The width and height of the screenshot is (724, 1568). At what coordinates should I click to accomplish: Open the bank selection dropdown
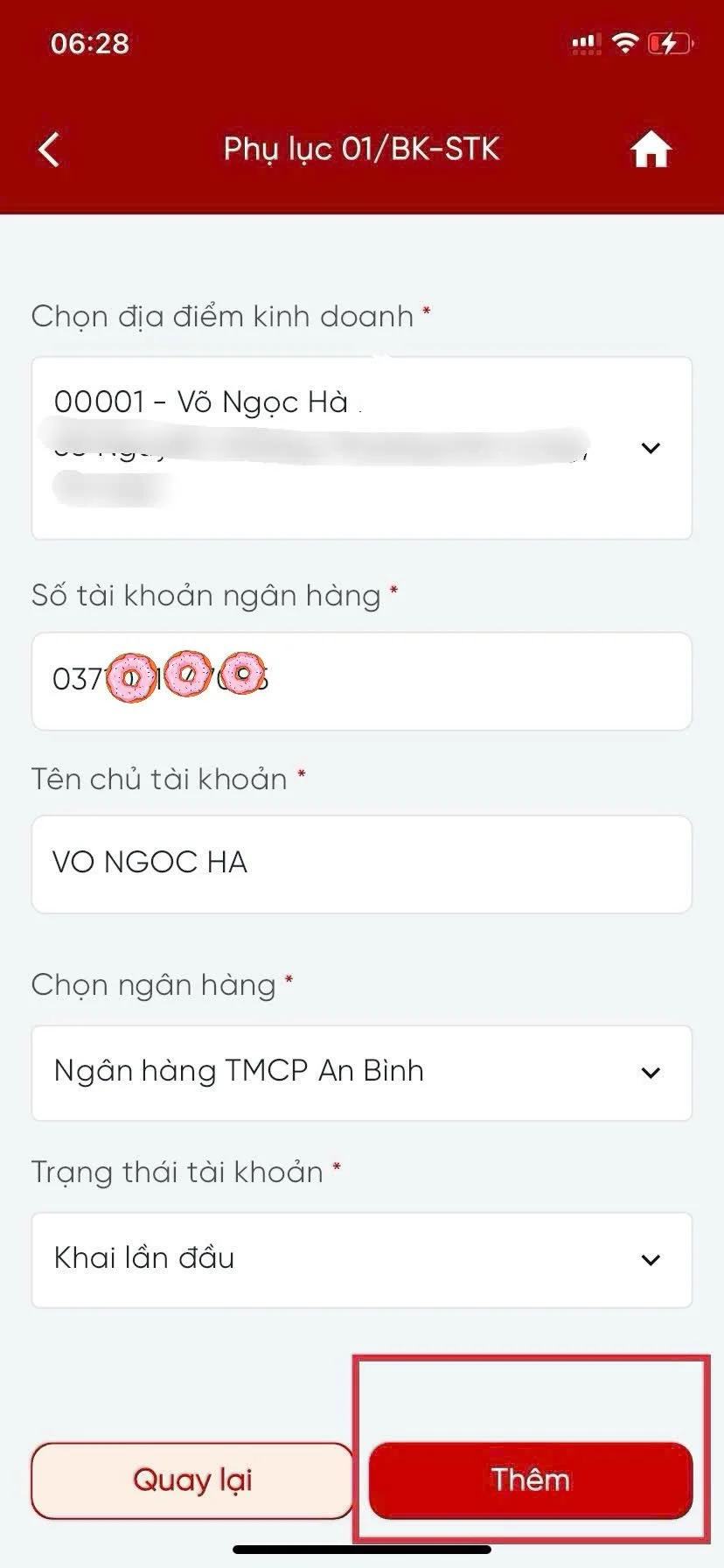[x=361, y=1072]
